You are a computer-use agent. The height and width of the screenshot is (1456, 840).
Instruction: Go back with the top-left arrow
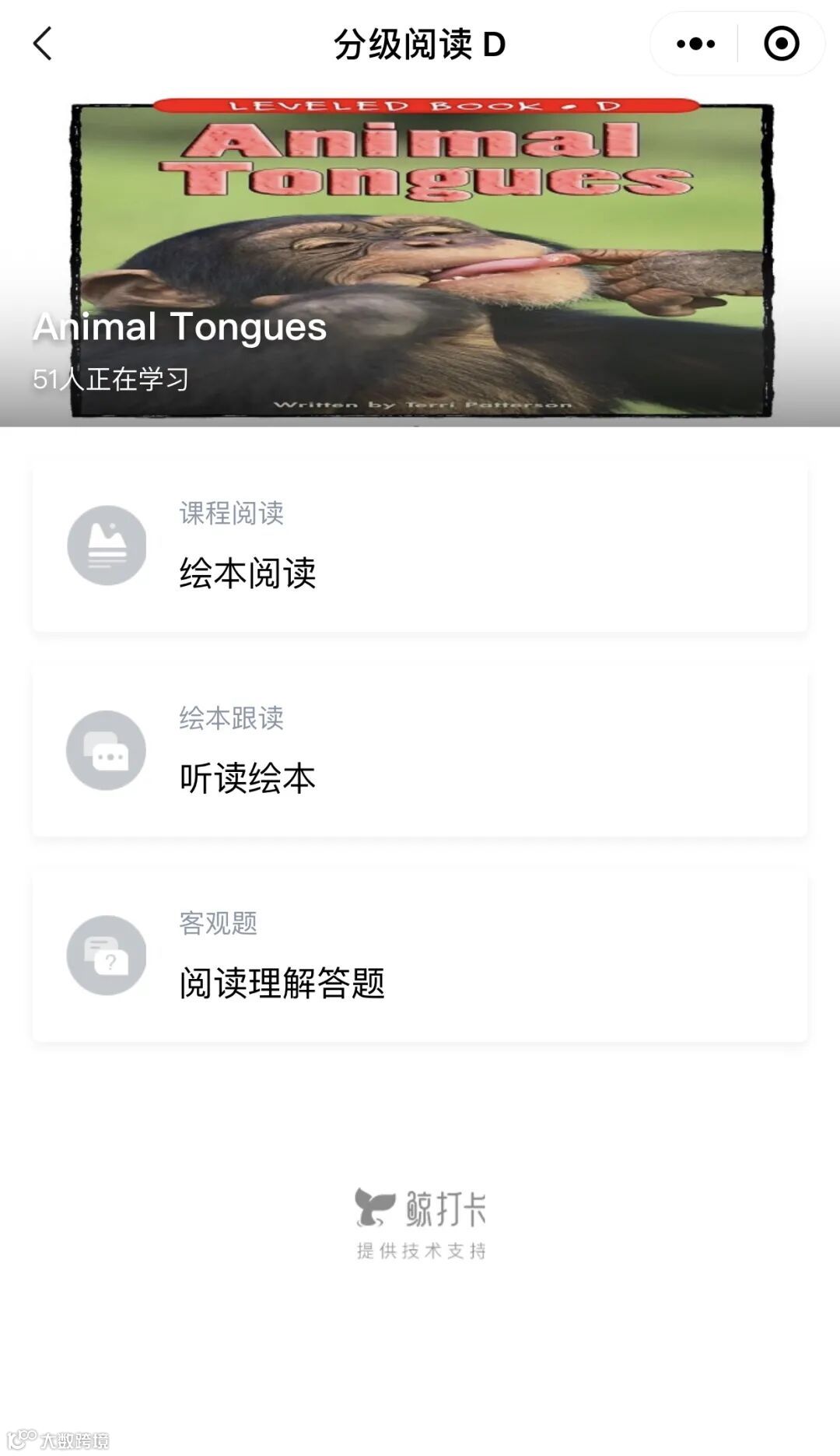[43, 44]
